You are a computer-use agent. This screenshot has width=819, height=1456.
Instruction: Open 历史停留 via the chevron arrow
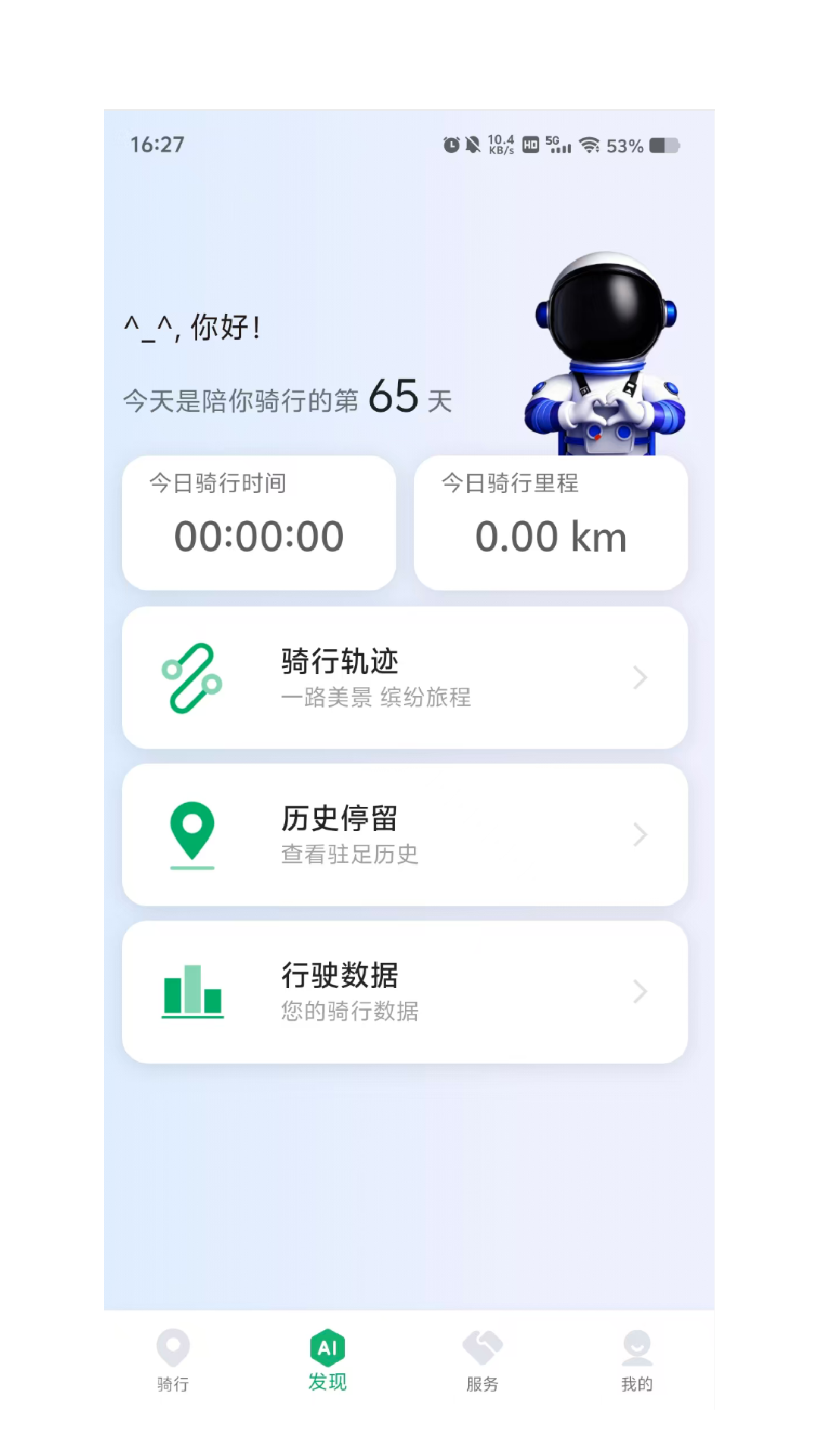(x=639, y=834)
